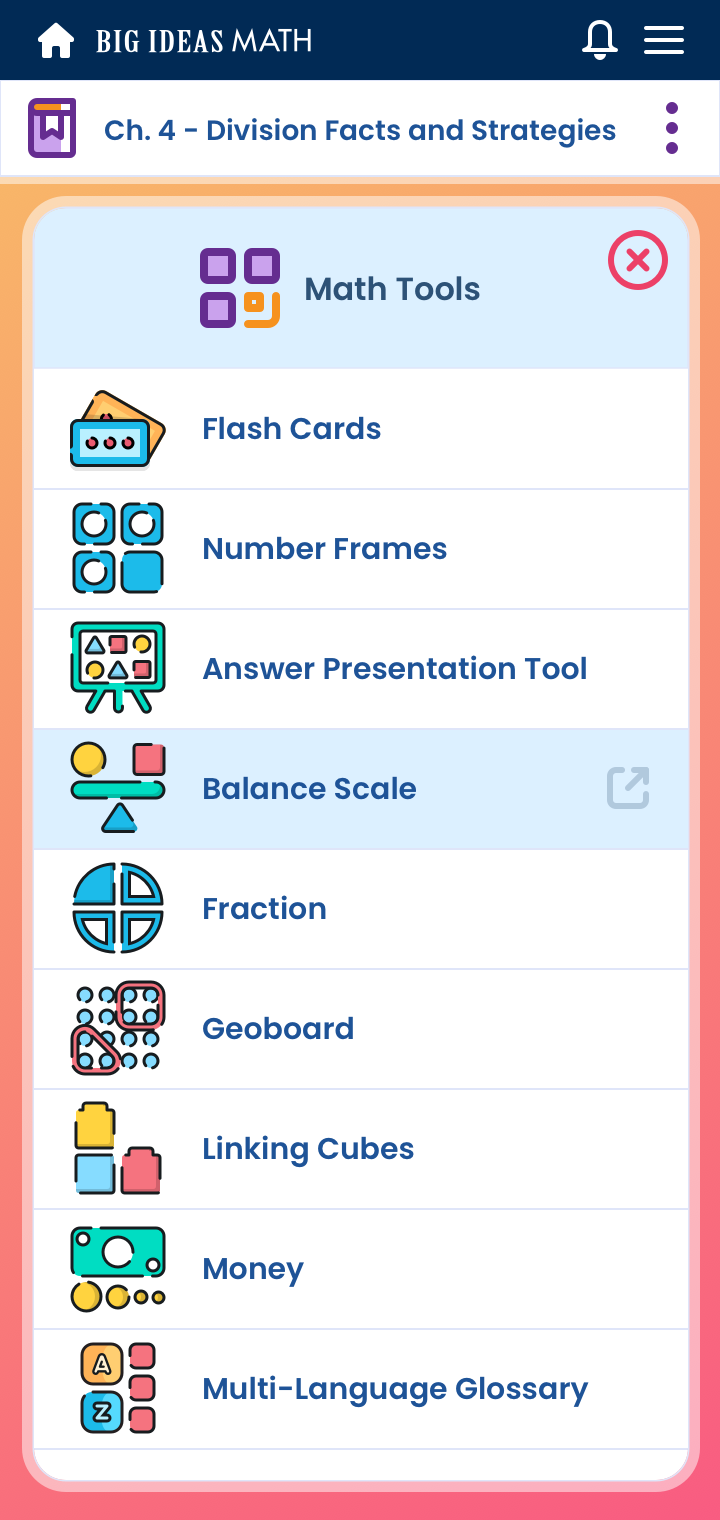This screenshot has width=720, height=1520.
Task: Choose the Fraction tool
Action: 264,909
